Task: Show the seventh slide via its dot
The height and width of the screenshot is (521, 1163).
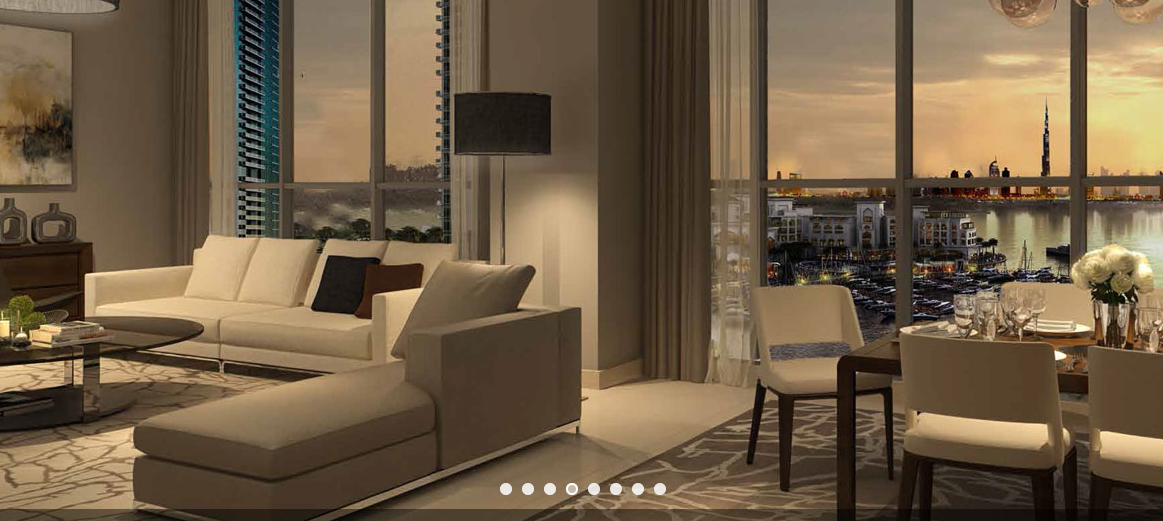Action: click(638, 489)
